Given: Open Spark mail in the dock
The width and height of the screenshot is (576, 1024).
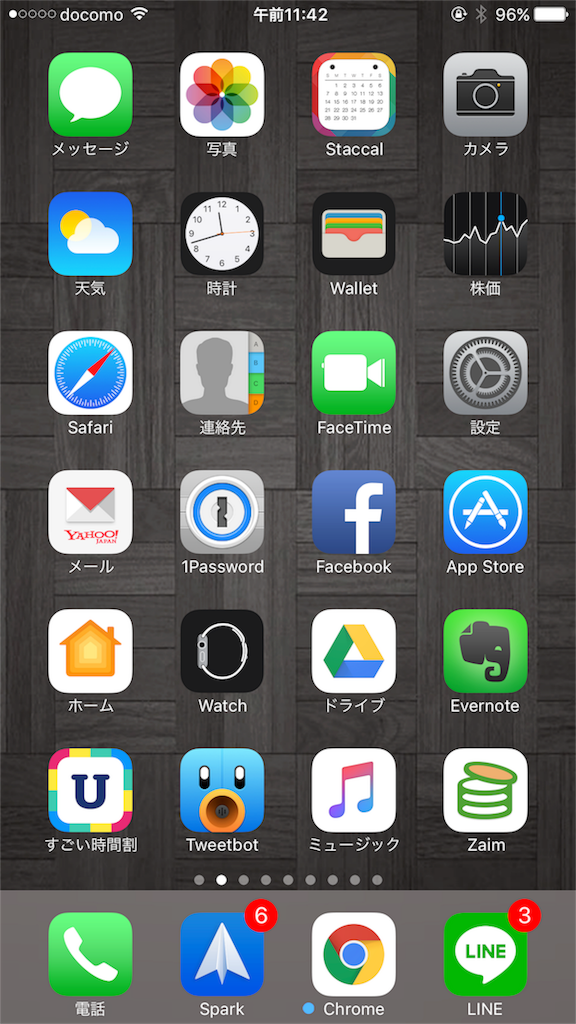Looking at the screenshot, I should (x=222, y=954).
